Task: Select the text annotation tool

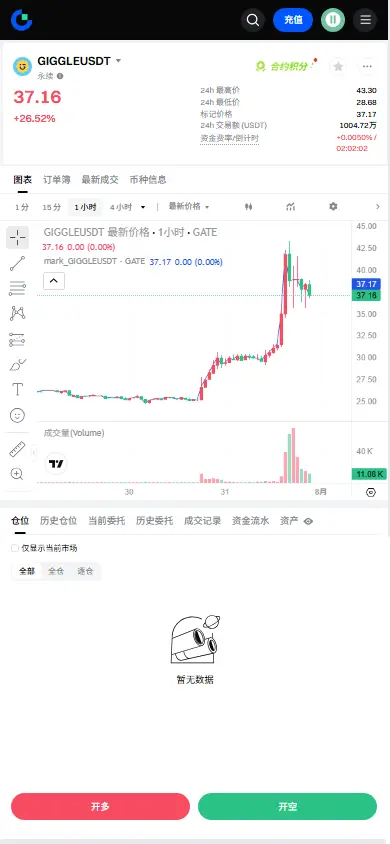Action: click(17, 389)
